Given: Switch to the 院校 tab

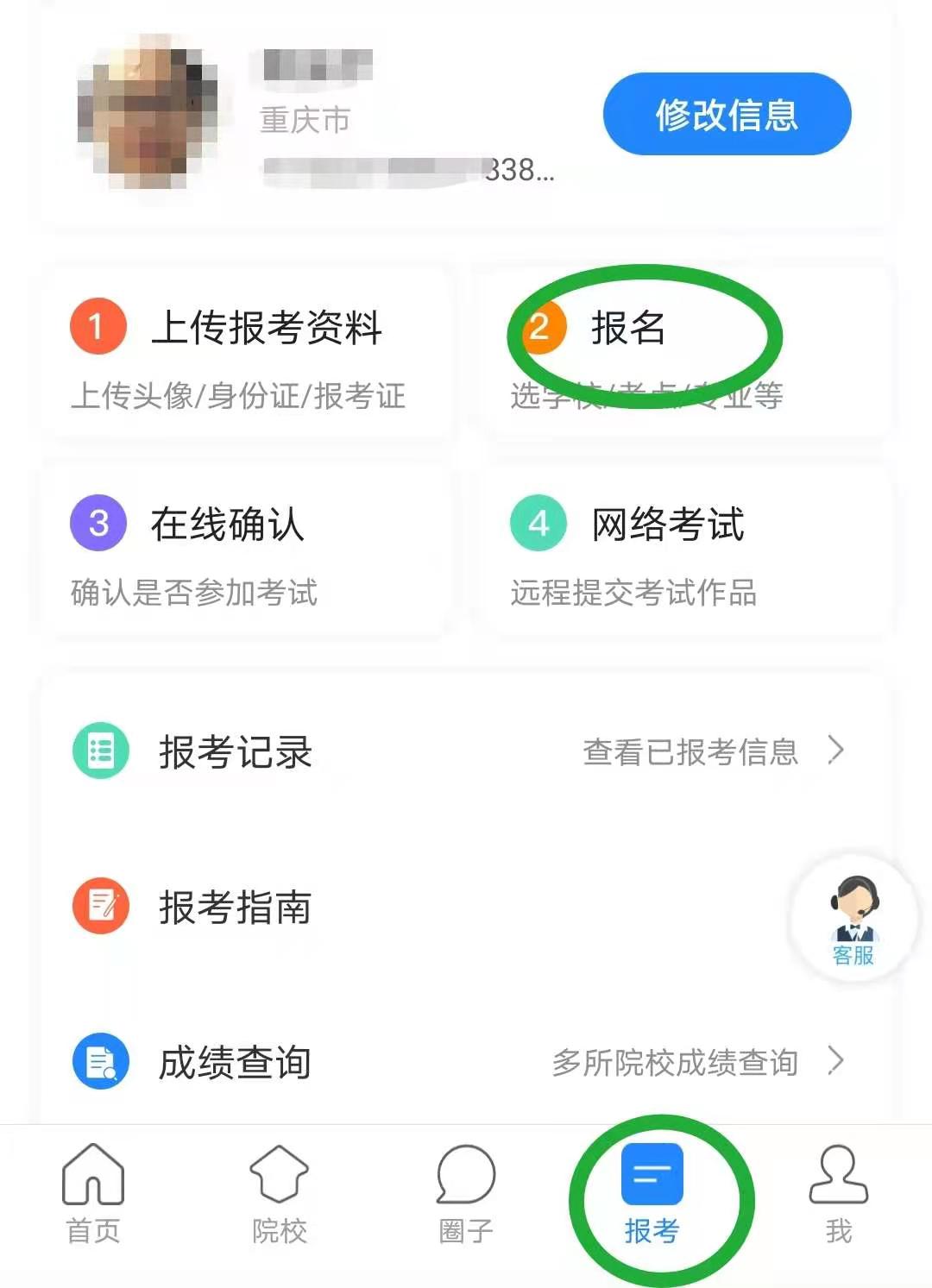Looking at the screenshot, I should (280, 1195).
